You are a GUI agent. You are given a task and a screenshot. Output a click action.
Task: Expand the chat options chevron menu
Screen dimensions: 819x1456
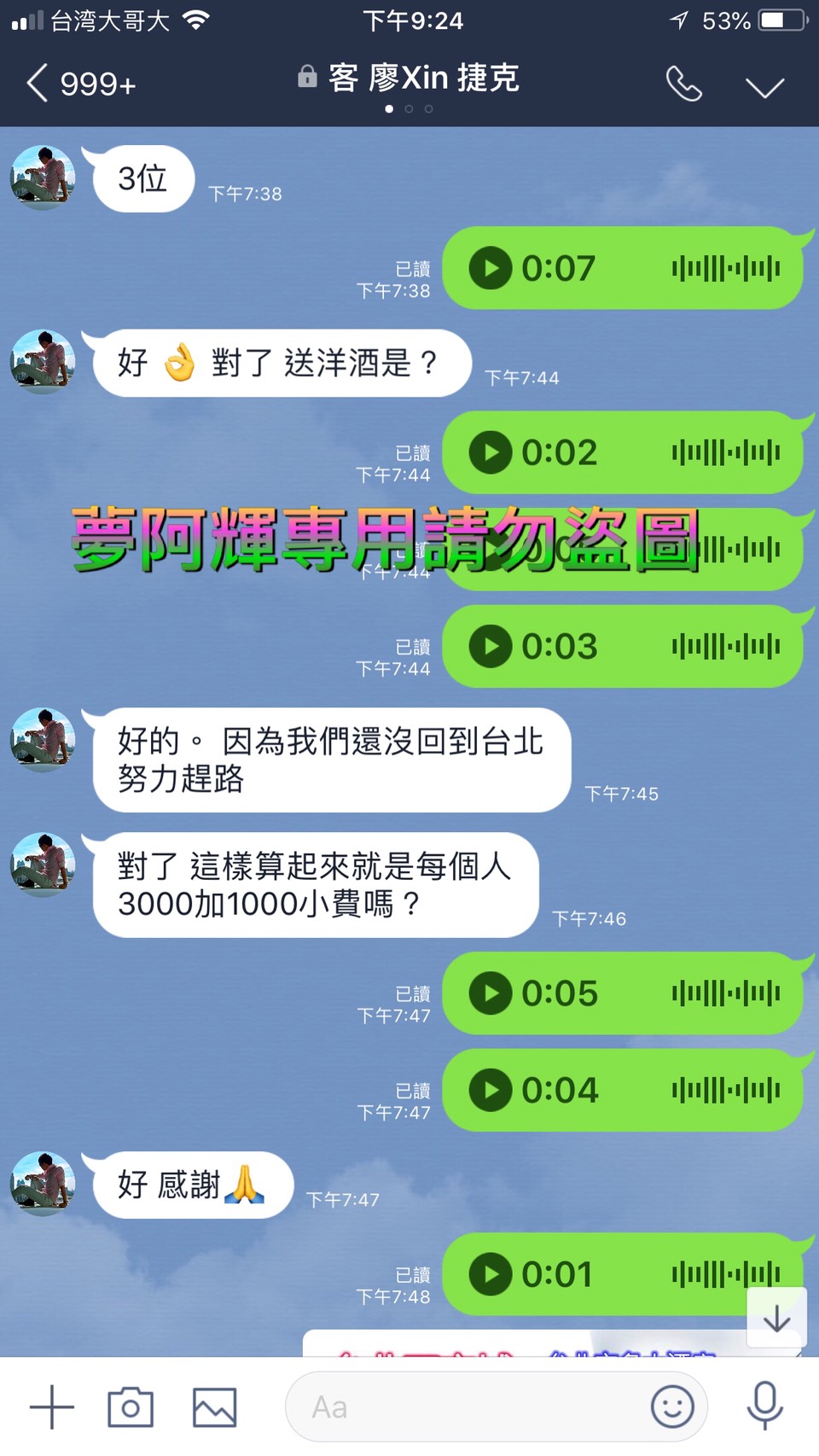(x=764, y=86)
